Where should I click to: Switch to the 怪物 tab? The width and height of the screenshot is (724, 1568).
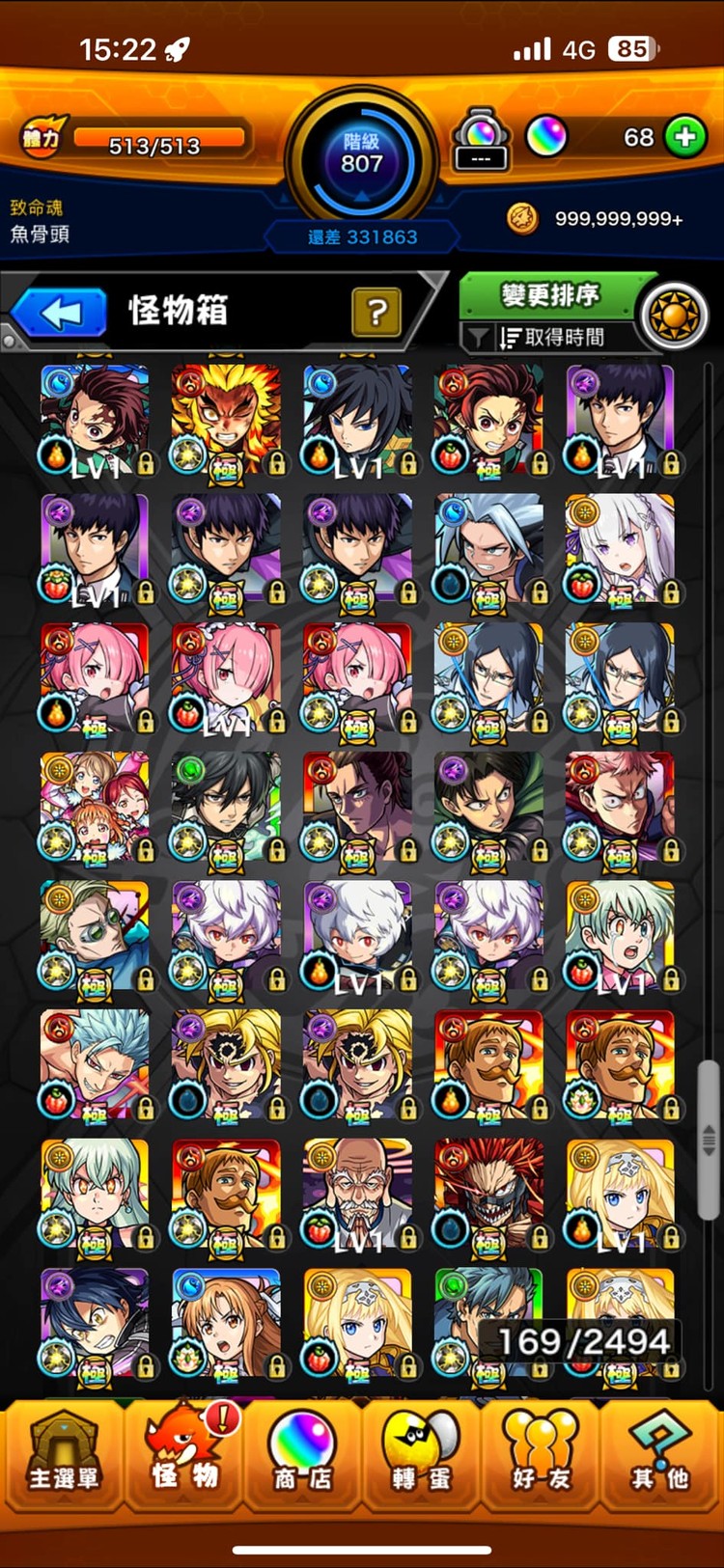click(x=183, y=1457)
